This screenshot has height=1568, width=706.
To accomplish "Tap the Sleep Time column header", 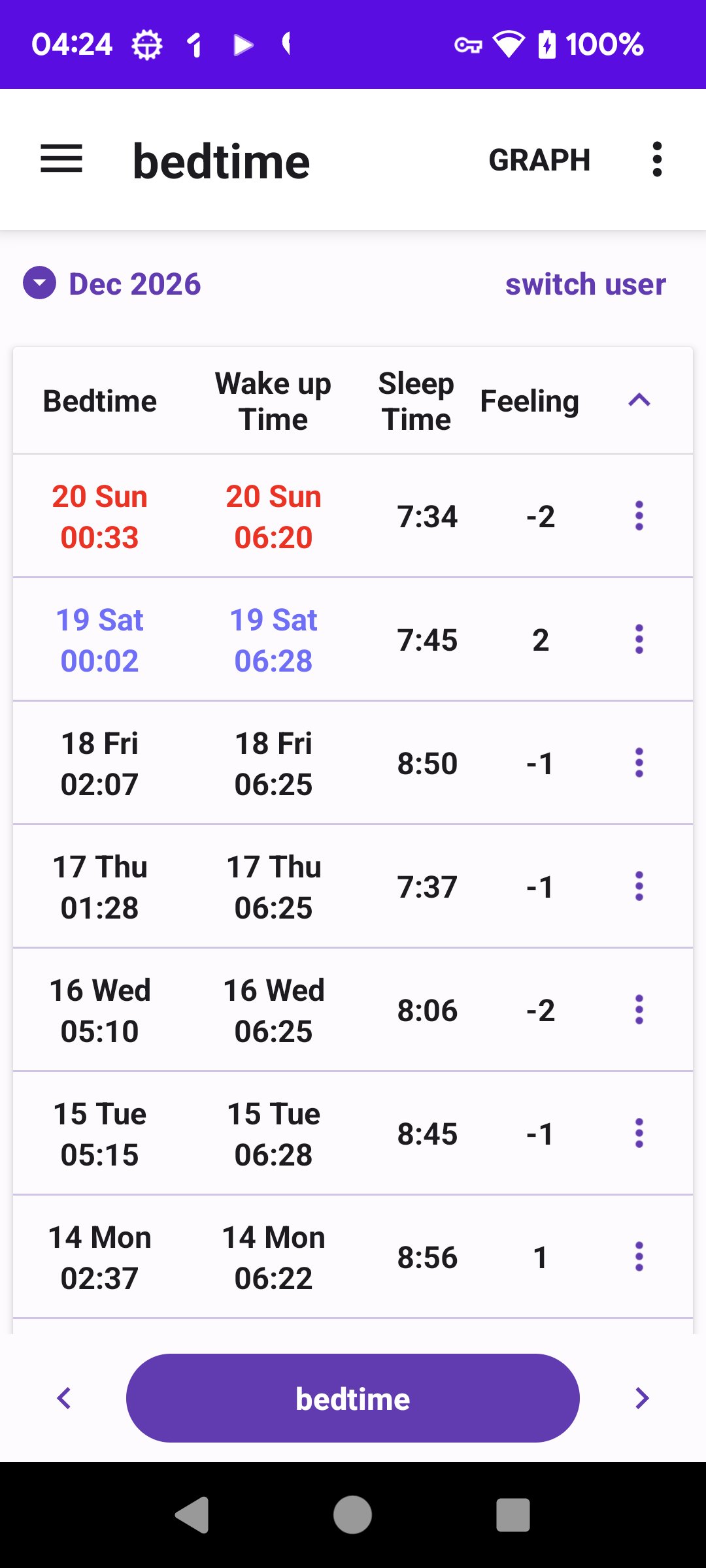I will [x=414, y=400].
